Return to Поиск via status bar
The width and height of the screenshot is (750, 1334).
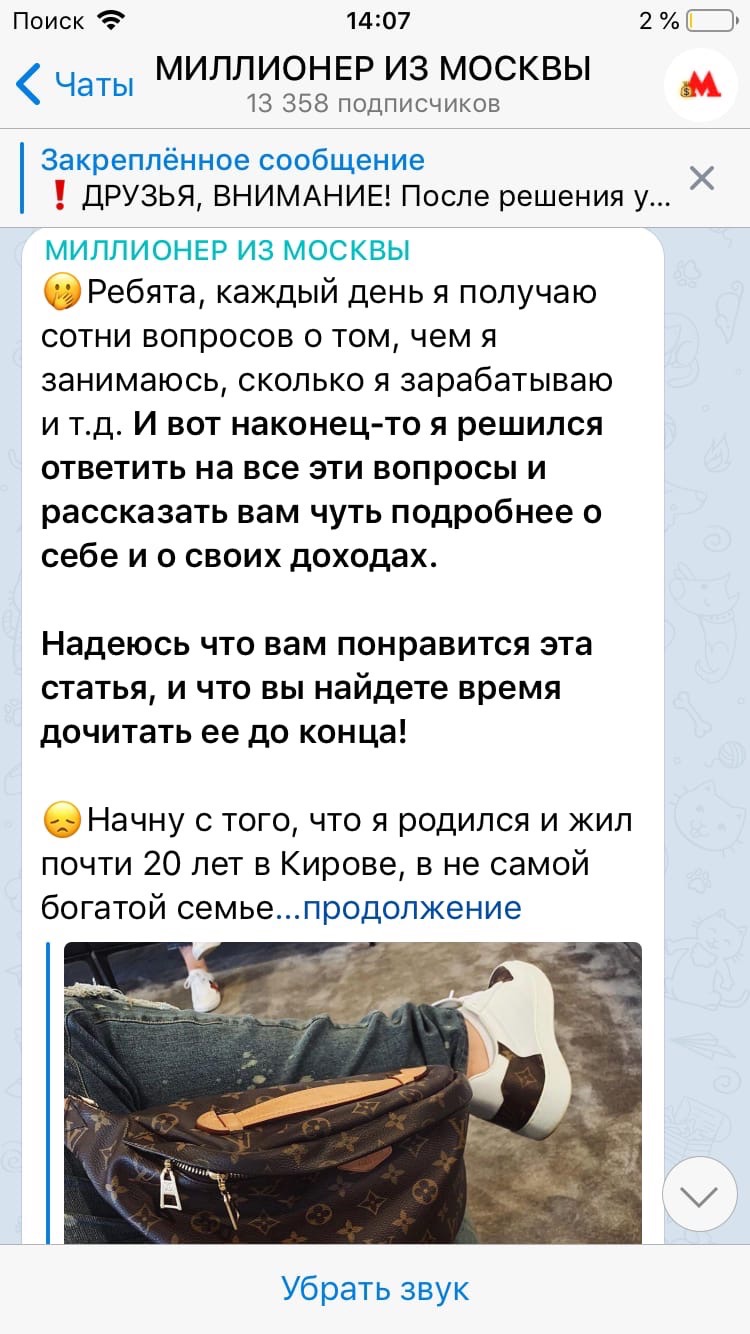click(48, 20)
